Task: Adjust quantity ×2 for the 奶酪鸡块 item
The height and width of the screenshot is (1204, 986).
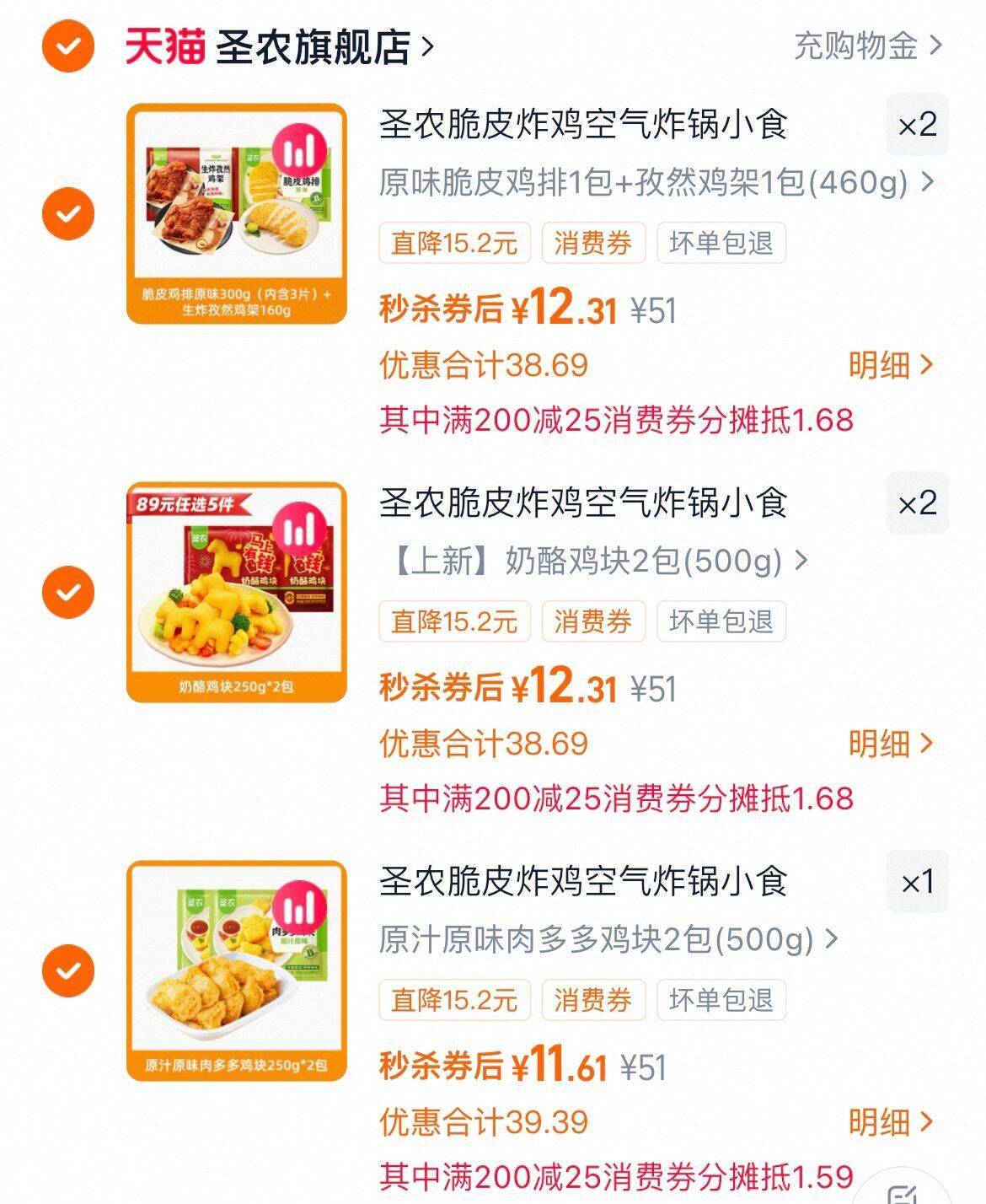Action: (x=917, y=503)
